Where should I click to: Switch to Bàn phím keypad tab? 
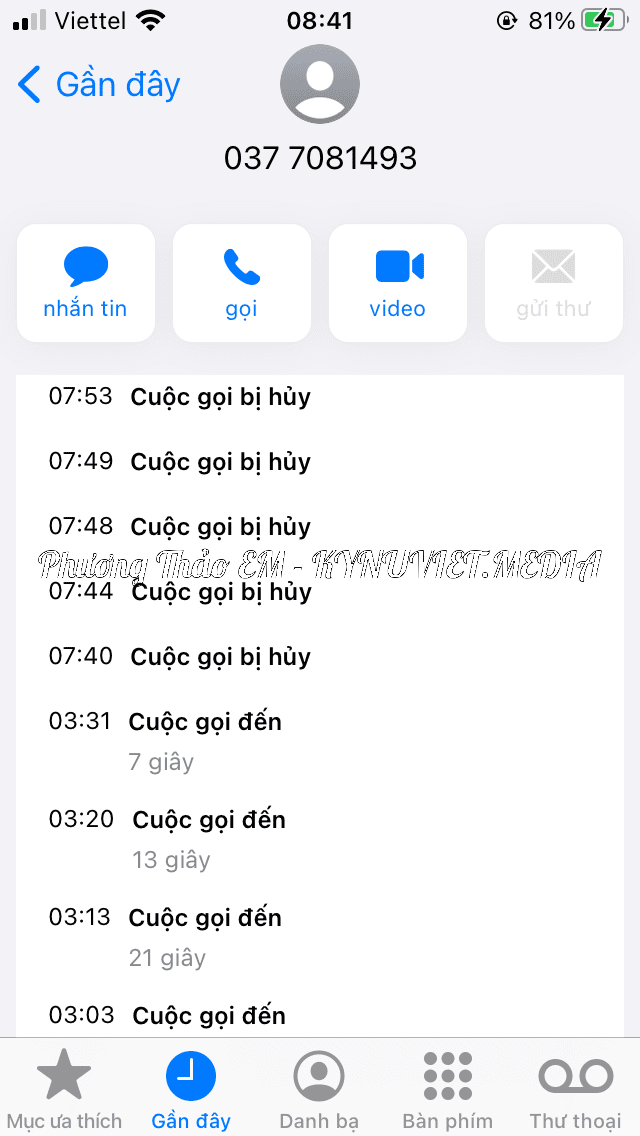(x=447, y=1088)
